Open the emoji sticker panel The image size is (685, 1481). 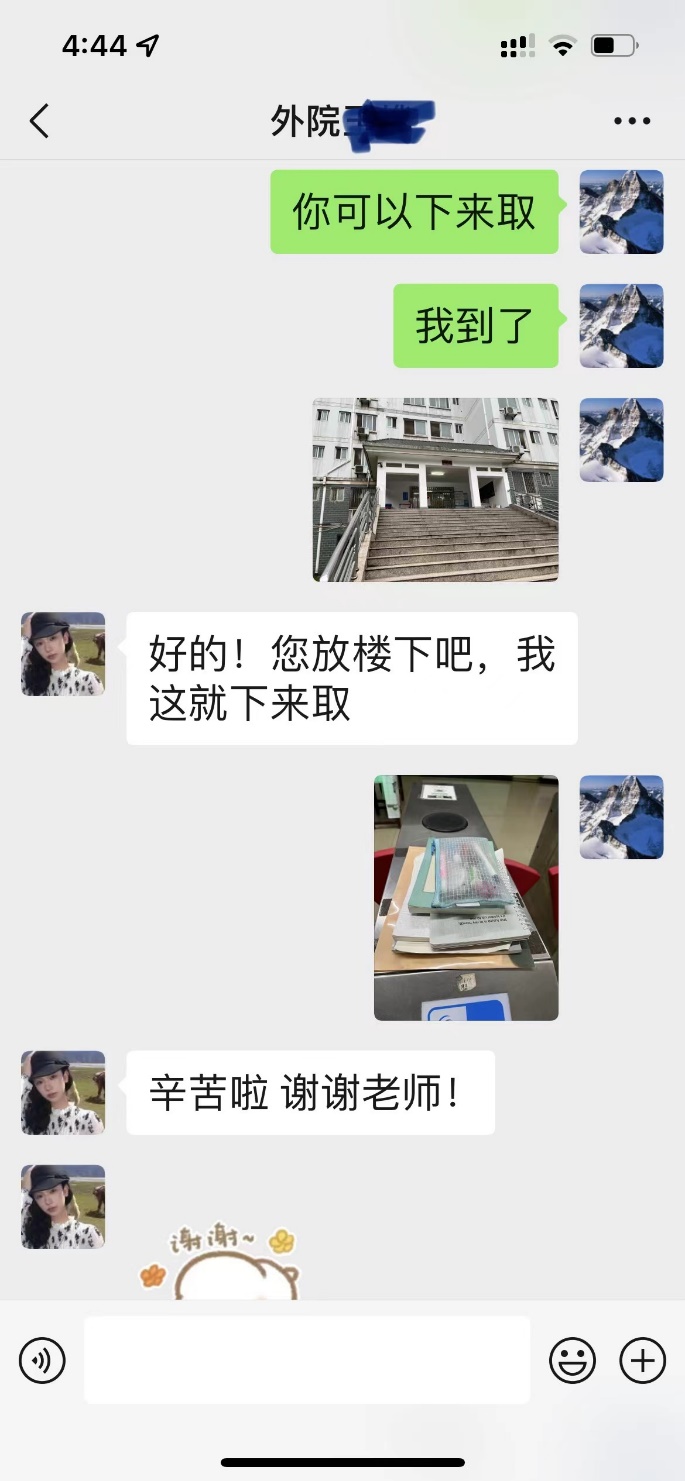coord(572,1360)
